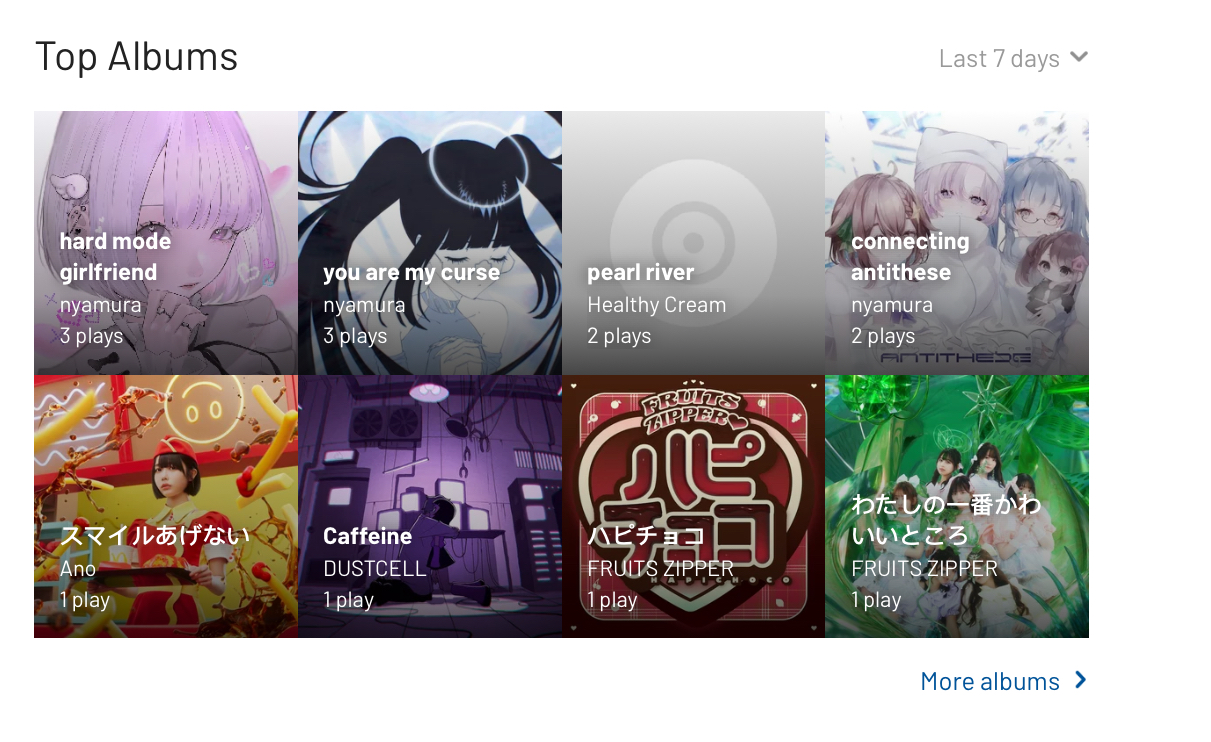Viewport: 1211px width, 742px height.
Task: Open the Caffeine album by DUSTCELL
Action: tap(367, 536)
